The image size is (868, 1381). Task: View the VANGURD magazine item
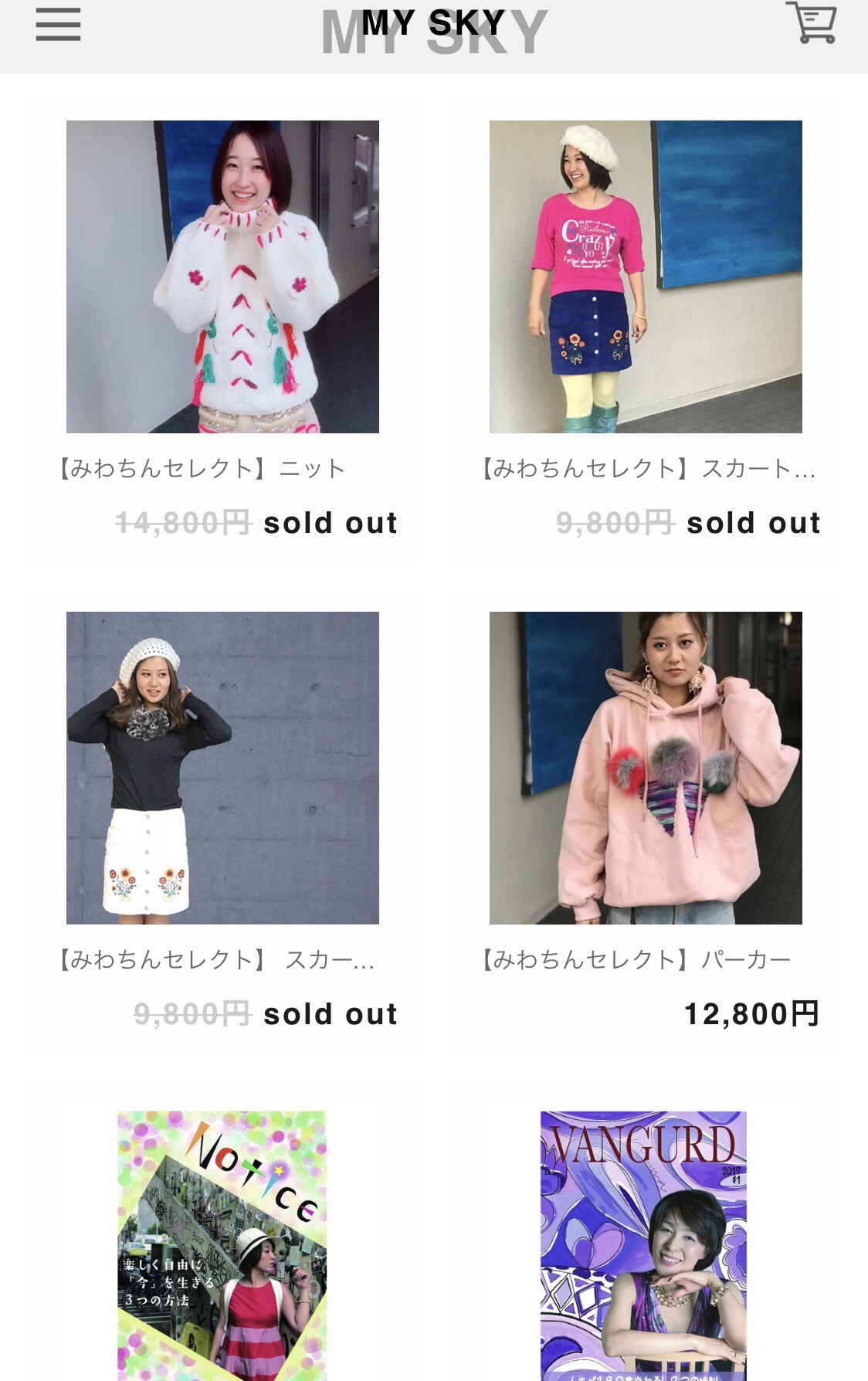click(x=643, y=1244)
